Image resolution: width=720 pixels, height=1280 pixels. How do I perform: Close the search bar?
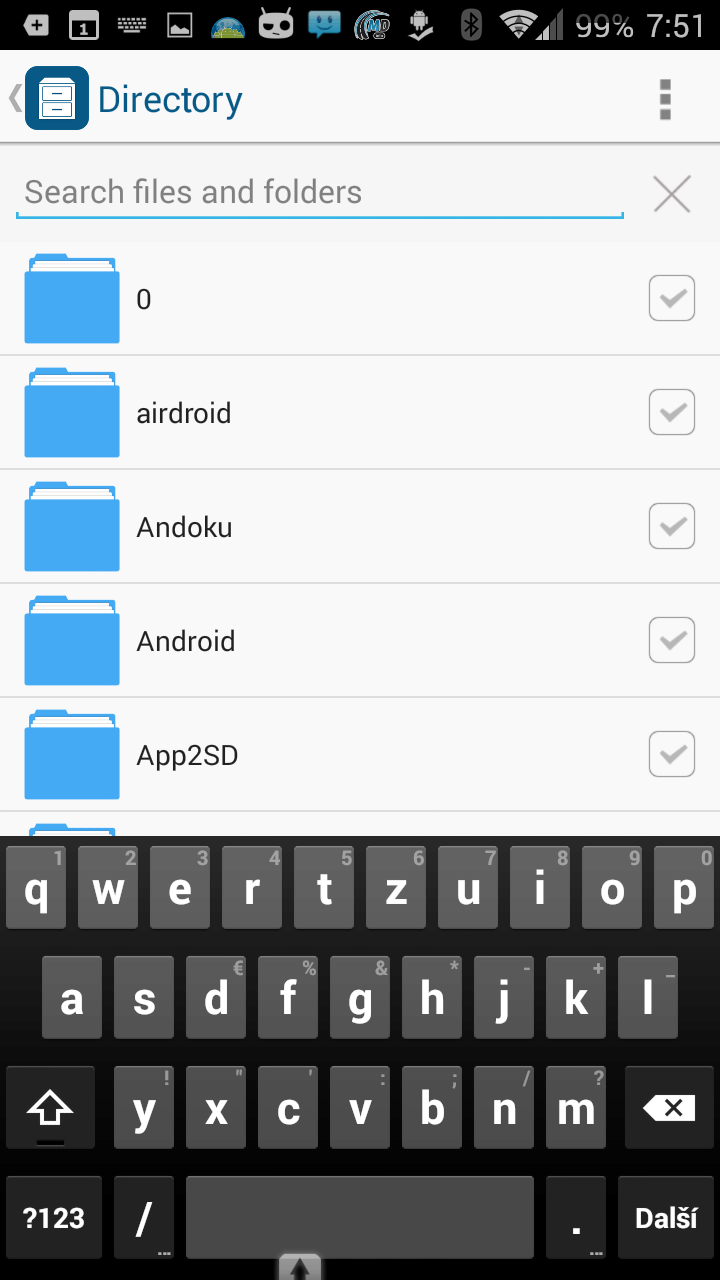tap(672, 194)
